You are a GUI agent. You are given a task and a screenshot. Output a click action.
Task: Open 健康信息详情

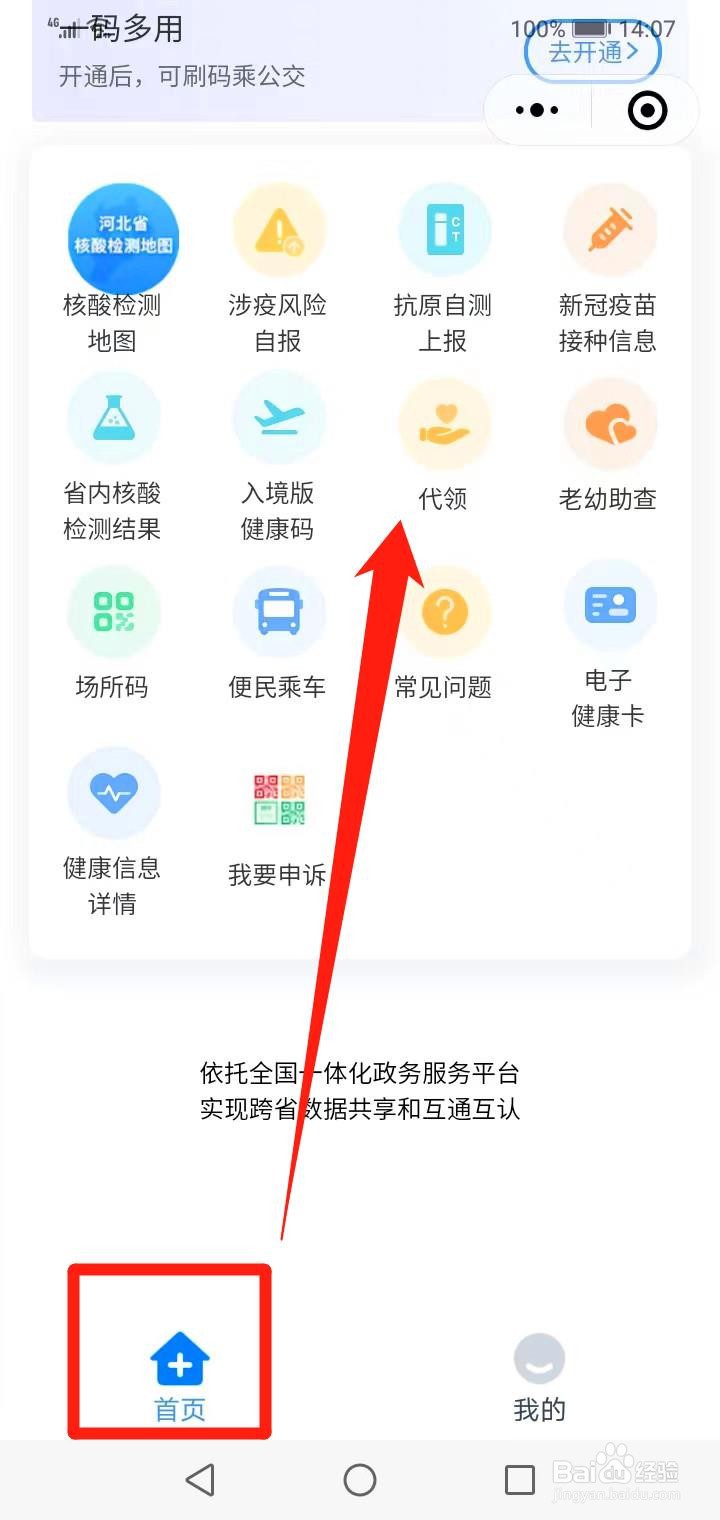tap(113, 792)
